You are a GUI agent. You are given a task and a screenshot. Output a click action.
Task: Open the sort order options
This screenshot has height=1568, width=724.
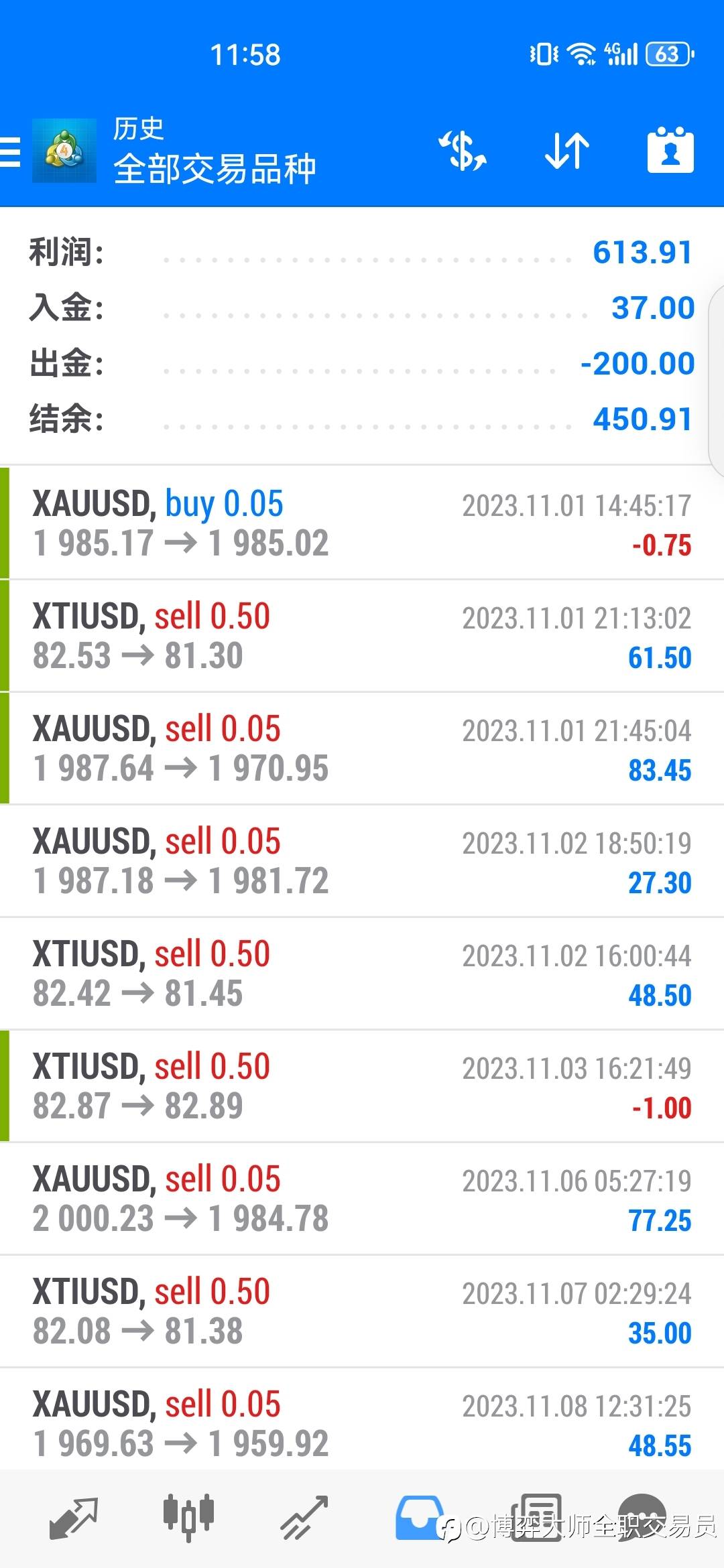coord(566,151)
